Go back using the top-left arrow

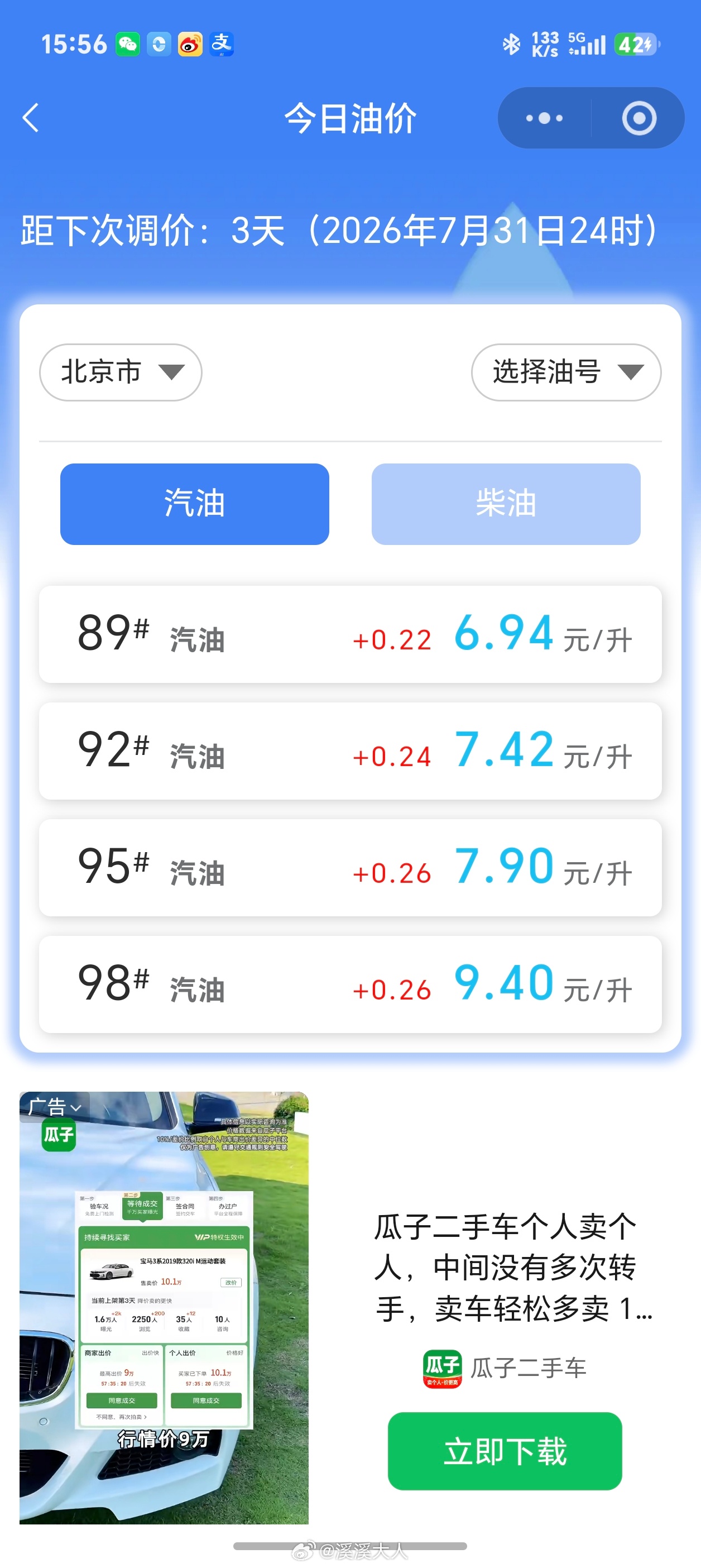(x=31, y=117)
